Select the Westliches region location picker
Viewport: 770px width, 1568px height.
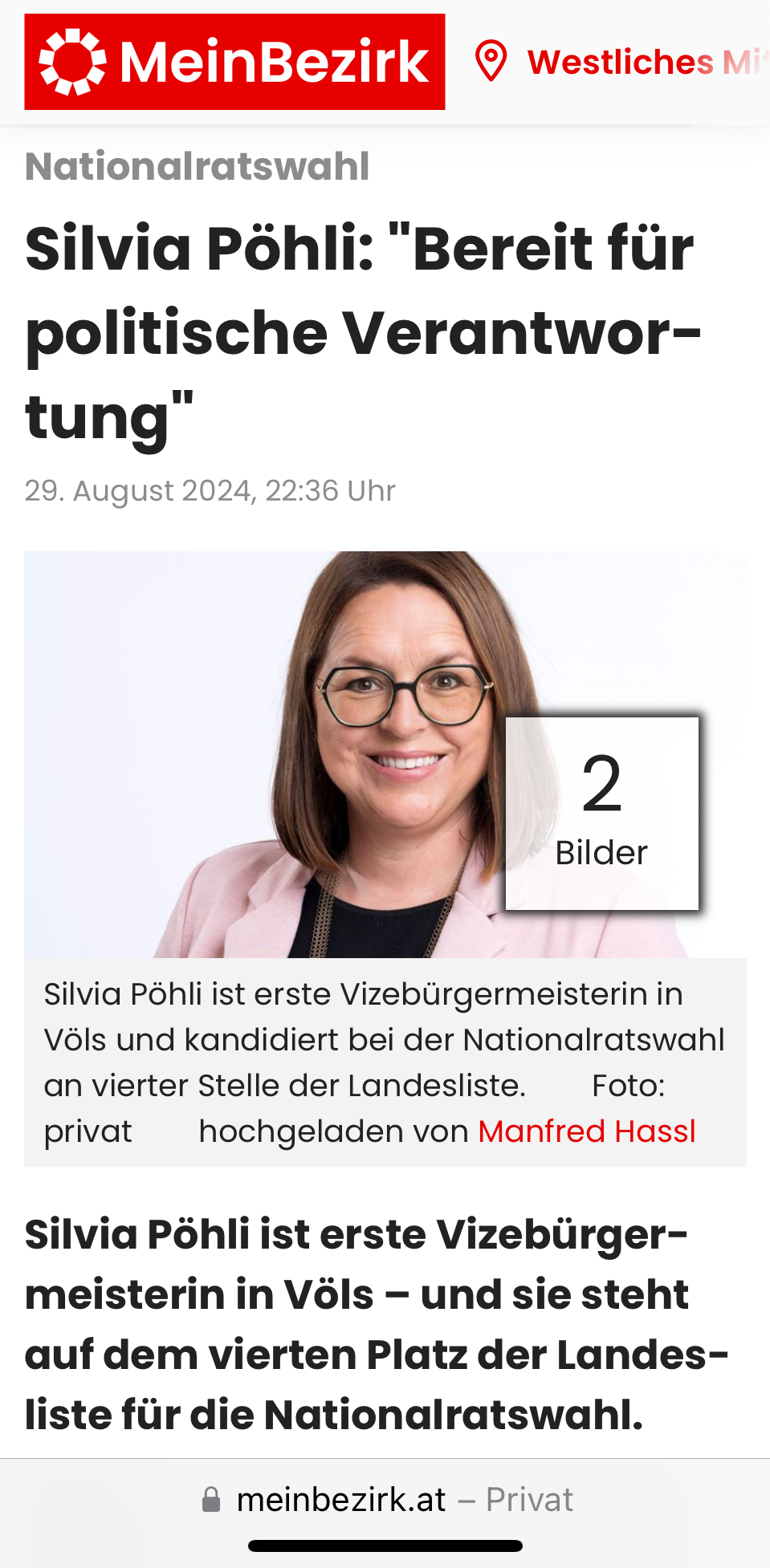pyautogui.click(x=621, y=62)
